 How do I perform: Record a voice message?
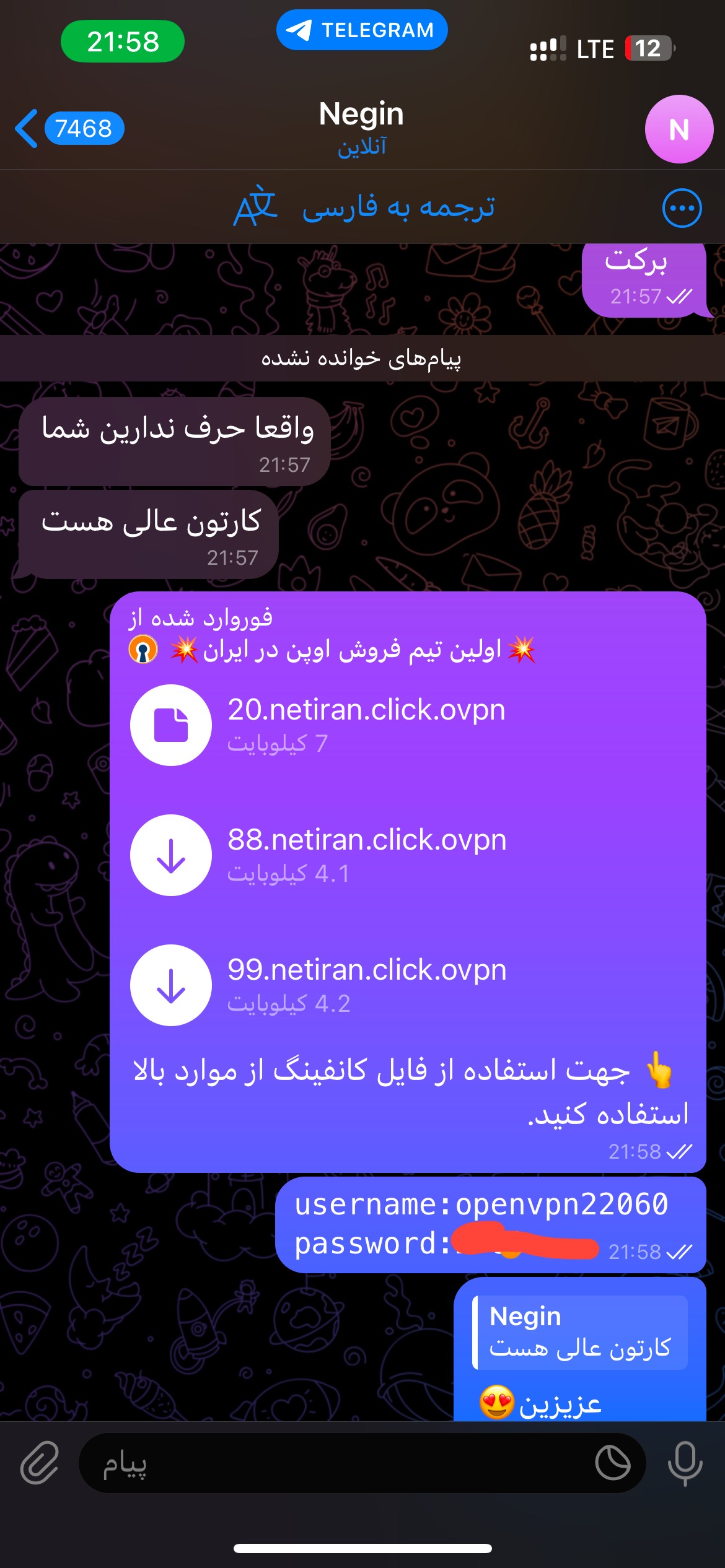pyautogui.click(x=685, y=1463)
